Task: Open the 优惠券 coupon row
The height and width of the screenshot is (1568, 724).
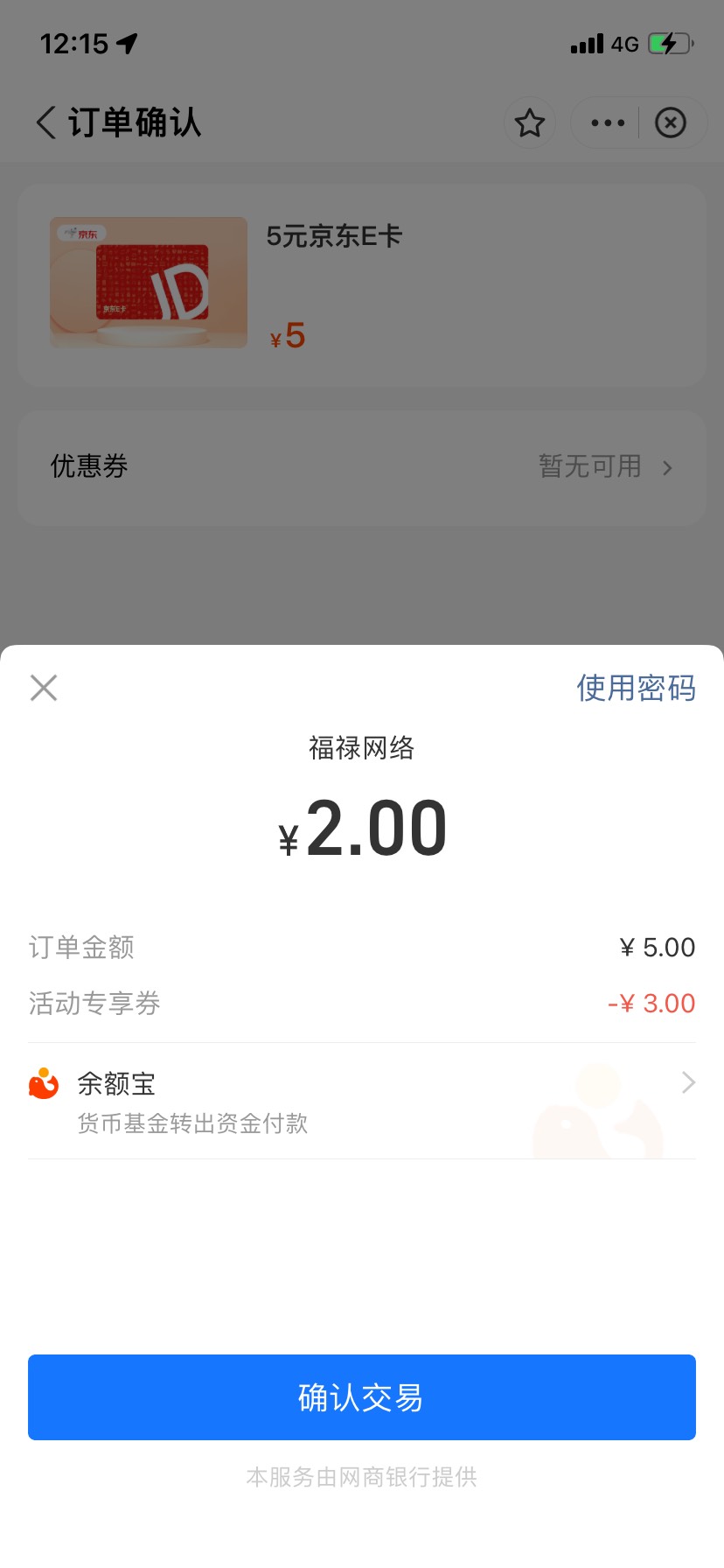Action: (x=362, y=467)
